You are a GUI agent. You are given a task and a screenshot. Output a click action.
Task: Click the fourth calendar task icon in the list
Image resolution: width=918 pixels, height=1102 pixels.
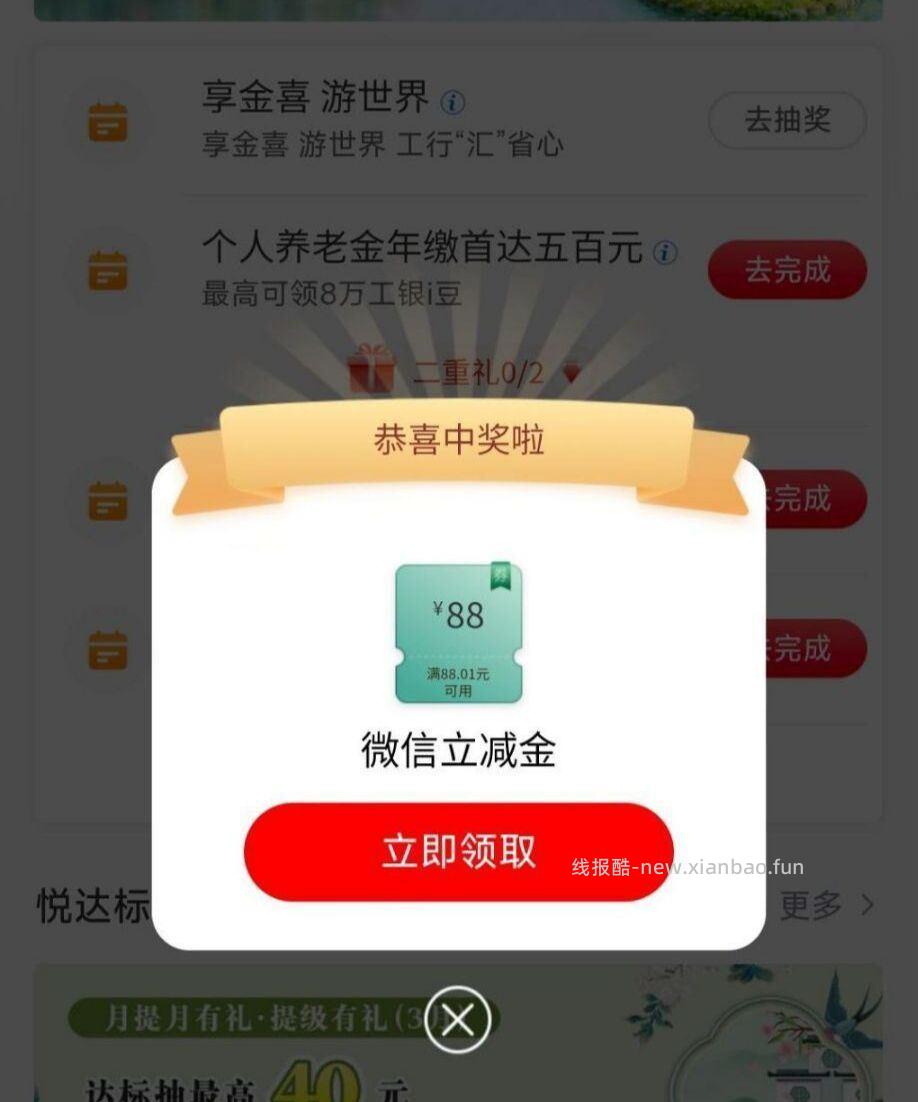tap(108, 648)
